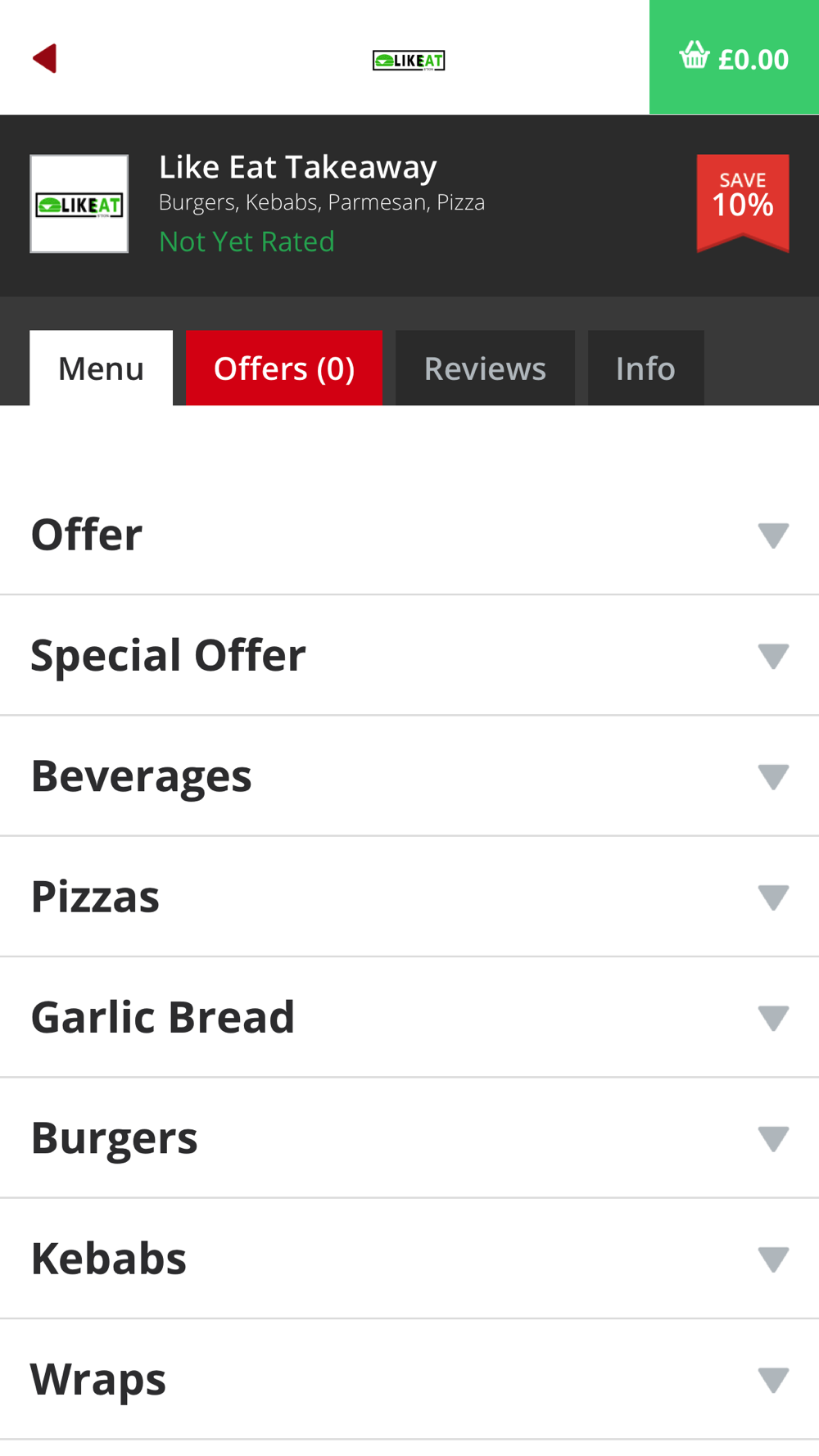Open the Pizzas menu section
Viewport: 819px width, 1456px height.
409,897
